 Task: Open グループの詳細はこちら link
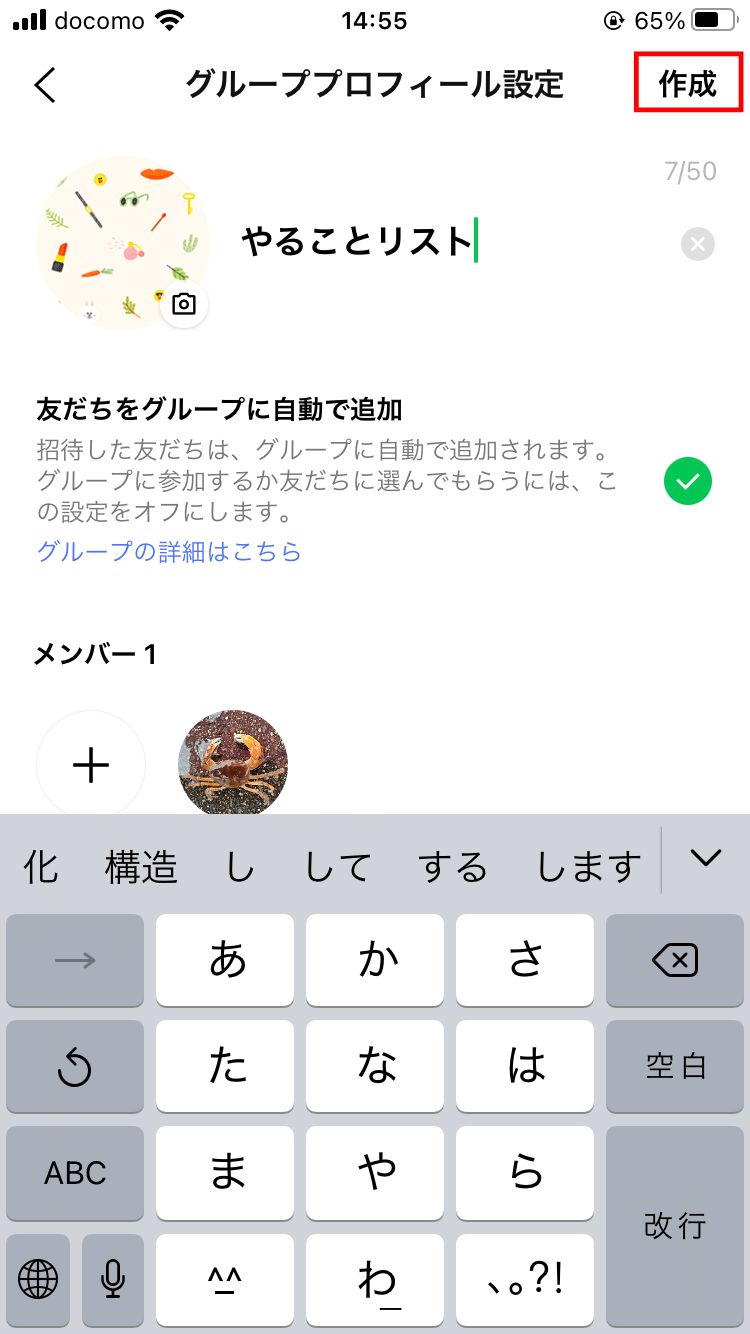coord(169,552)
